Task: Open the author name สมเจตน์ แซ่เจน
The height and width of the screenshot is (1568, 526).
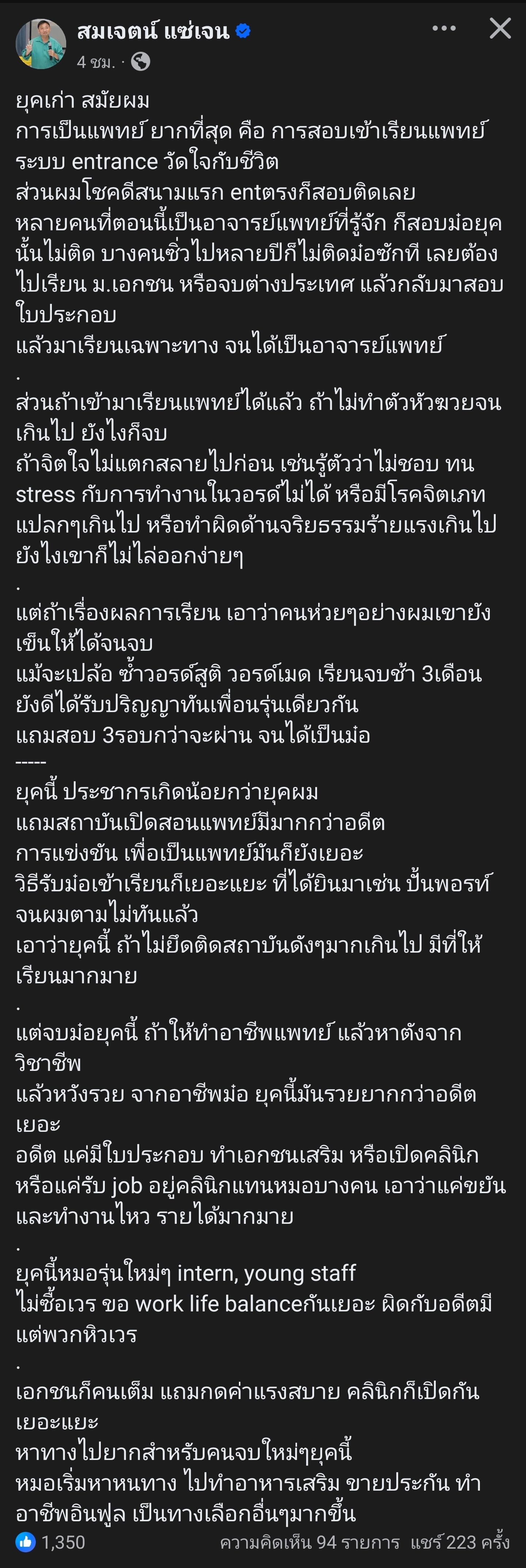Action: pos(153,31)
